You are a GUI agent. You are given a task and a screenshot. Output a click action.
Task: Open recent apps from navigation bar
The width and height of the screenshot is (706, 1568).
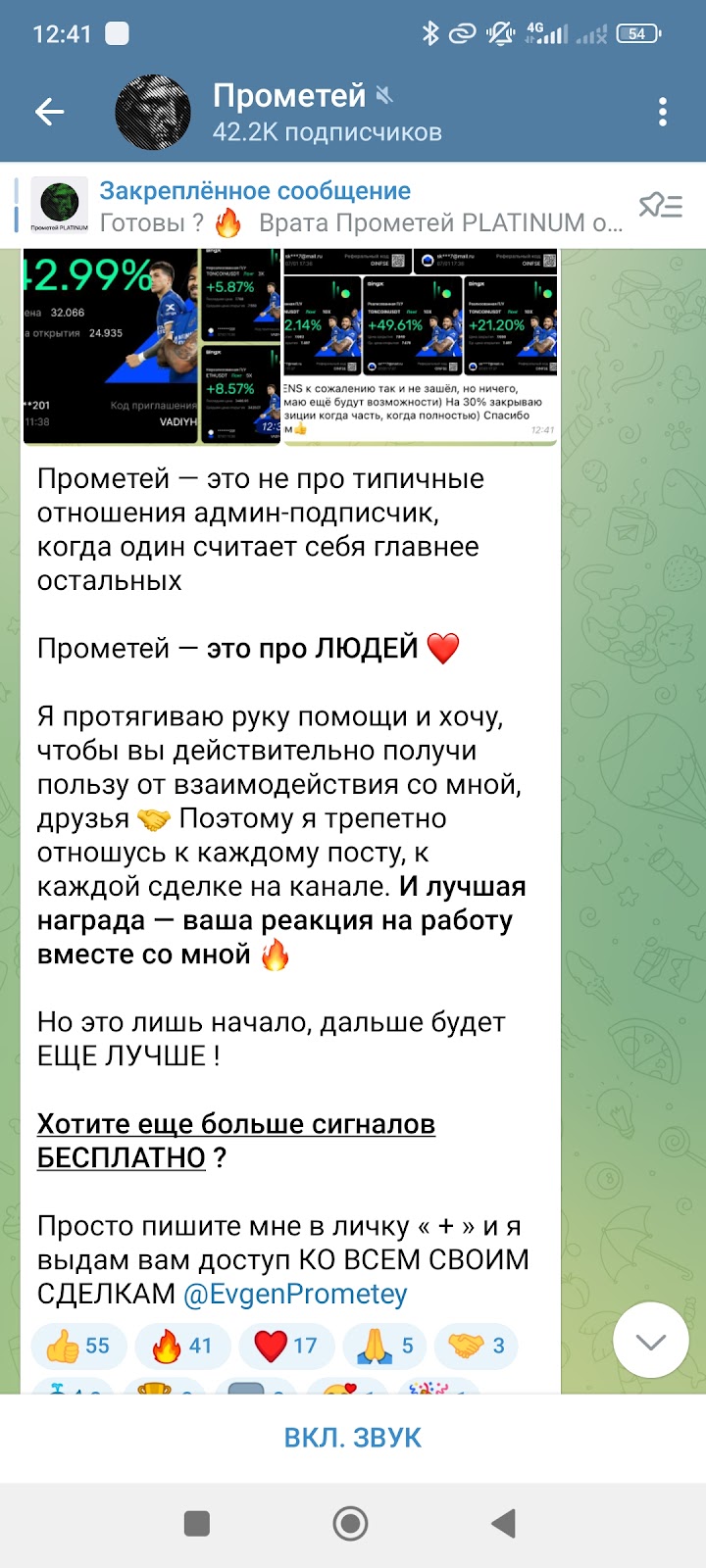click(x=197, y=1523)
